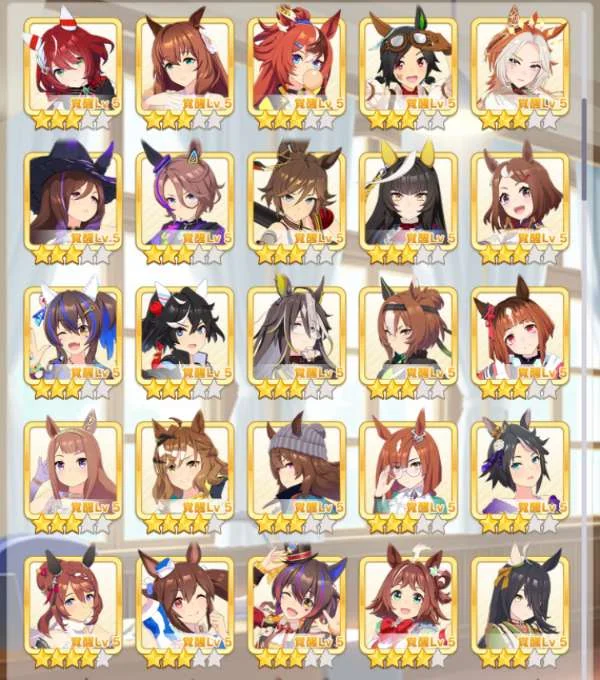Open the character wearing a witch hat
This screenshot has width=600, height=680.
pyautogui.click(x=72, y=200)
